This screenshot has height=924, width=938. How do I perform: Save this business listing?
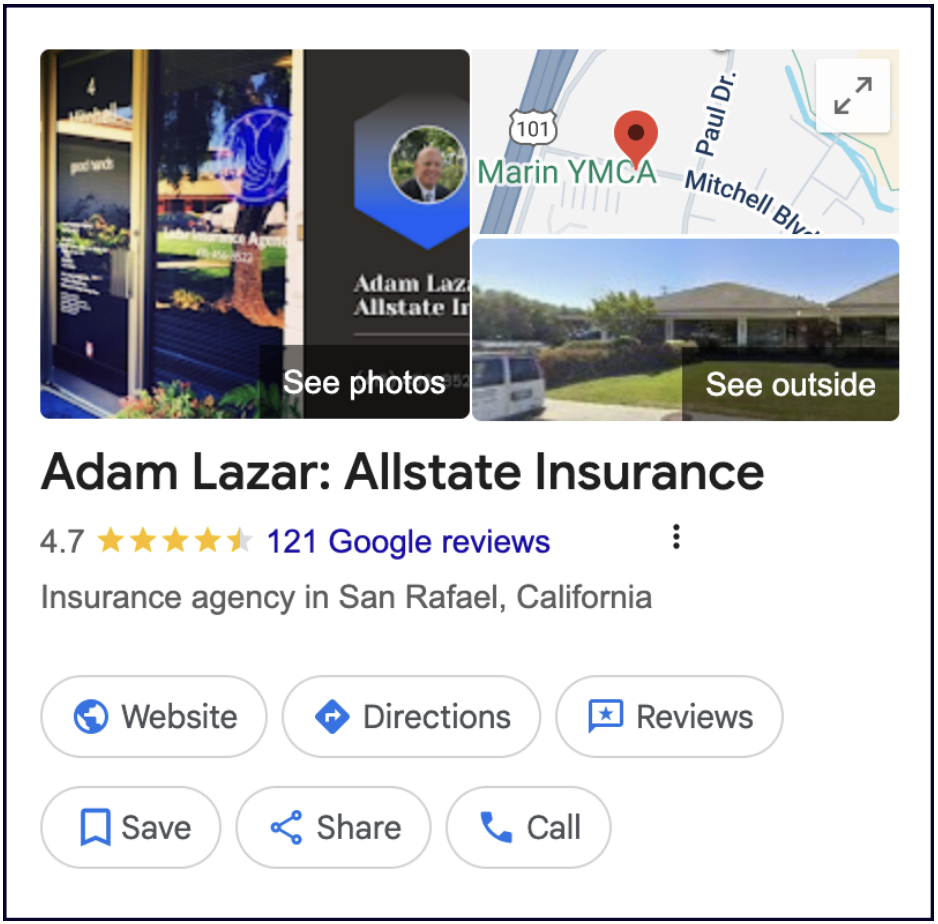[x=131, y=828]
